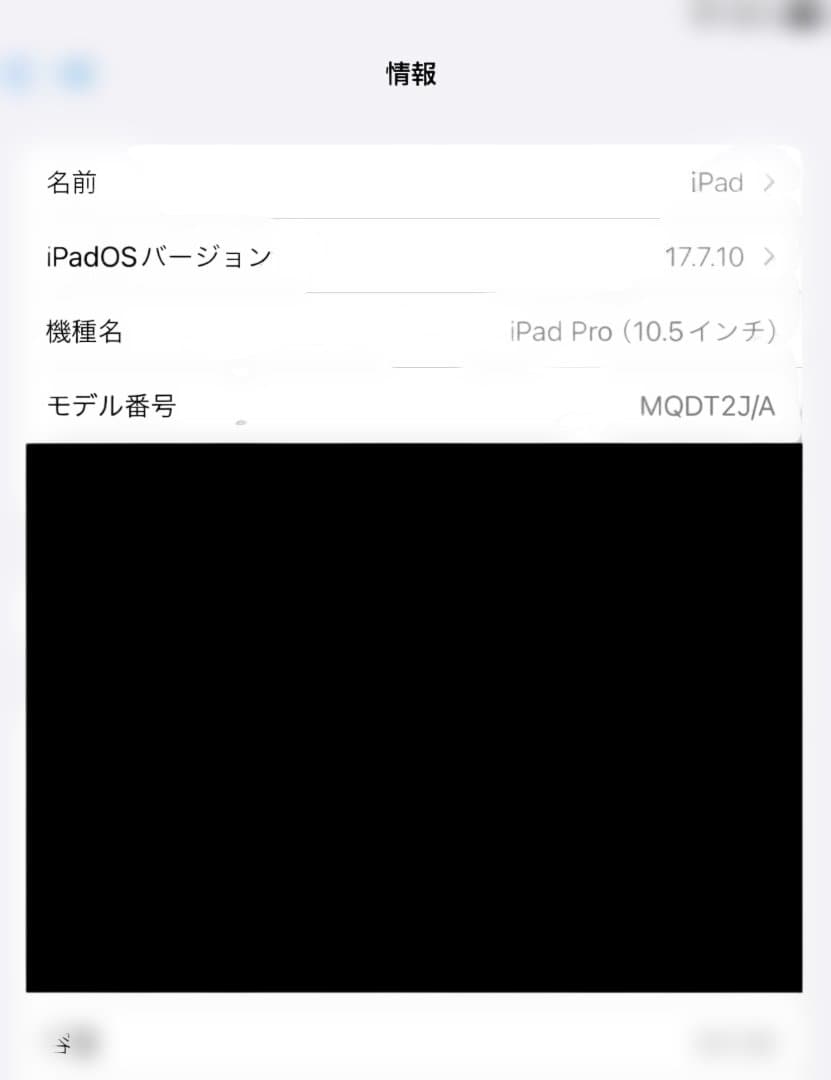Screen dimensions: 831x1080
Task: Expand the iPadOS version row chevron
Action: 768,257
